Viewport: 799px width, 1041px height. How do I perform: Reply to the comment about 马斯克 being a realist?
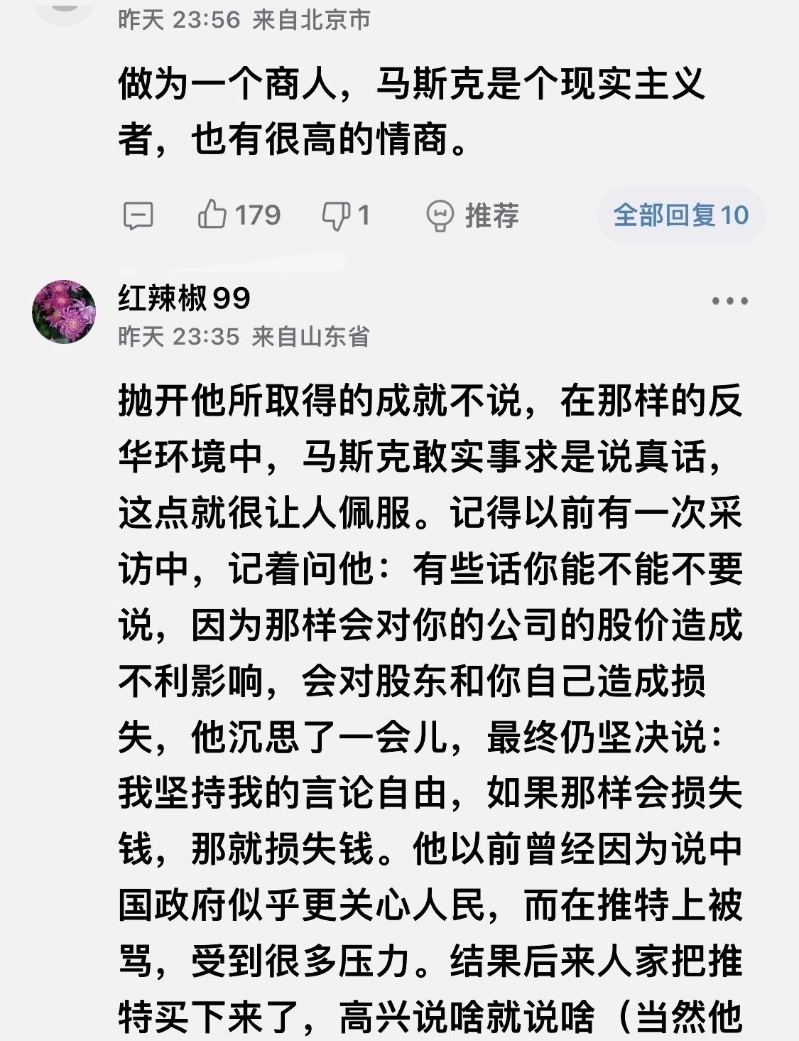click(138, 215)
